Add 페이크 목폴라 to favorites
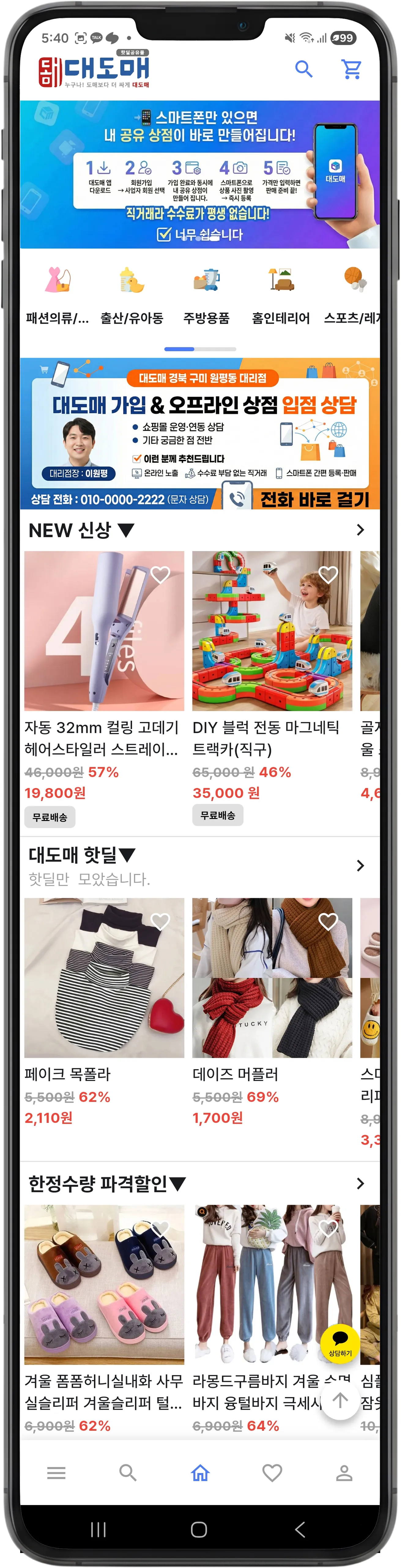The width and height of the screenshot is (401, 1568). click(x=160, y=921)
